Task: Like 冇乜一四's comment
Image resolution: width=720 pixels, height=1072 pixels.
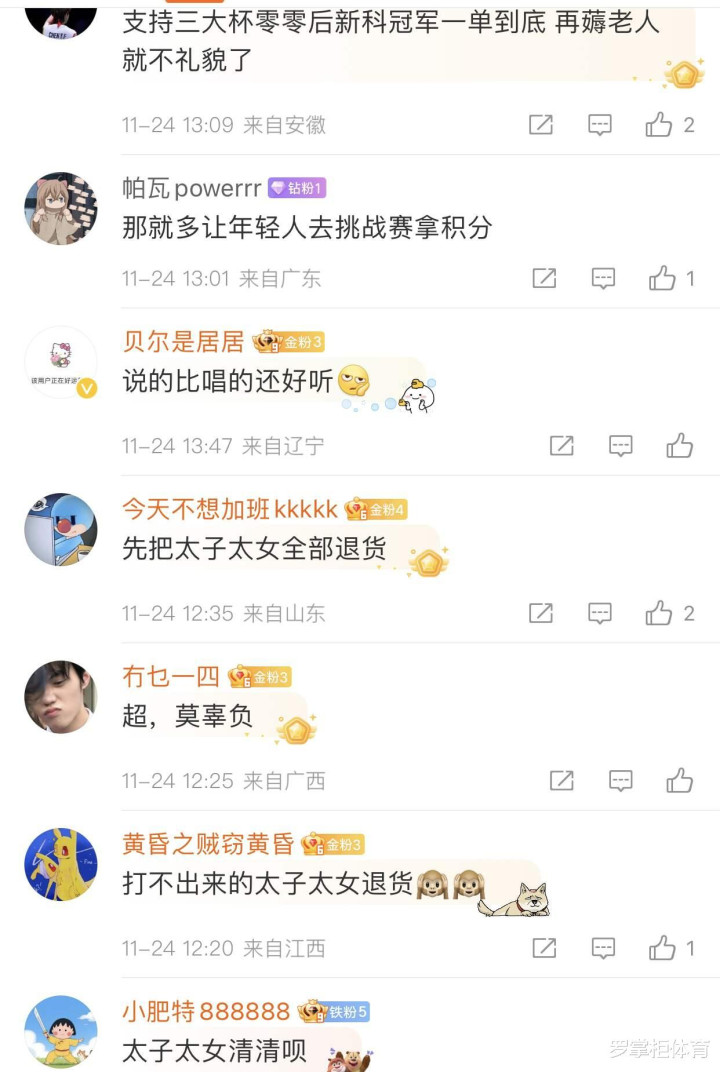Action: [680, 781]
